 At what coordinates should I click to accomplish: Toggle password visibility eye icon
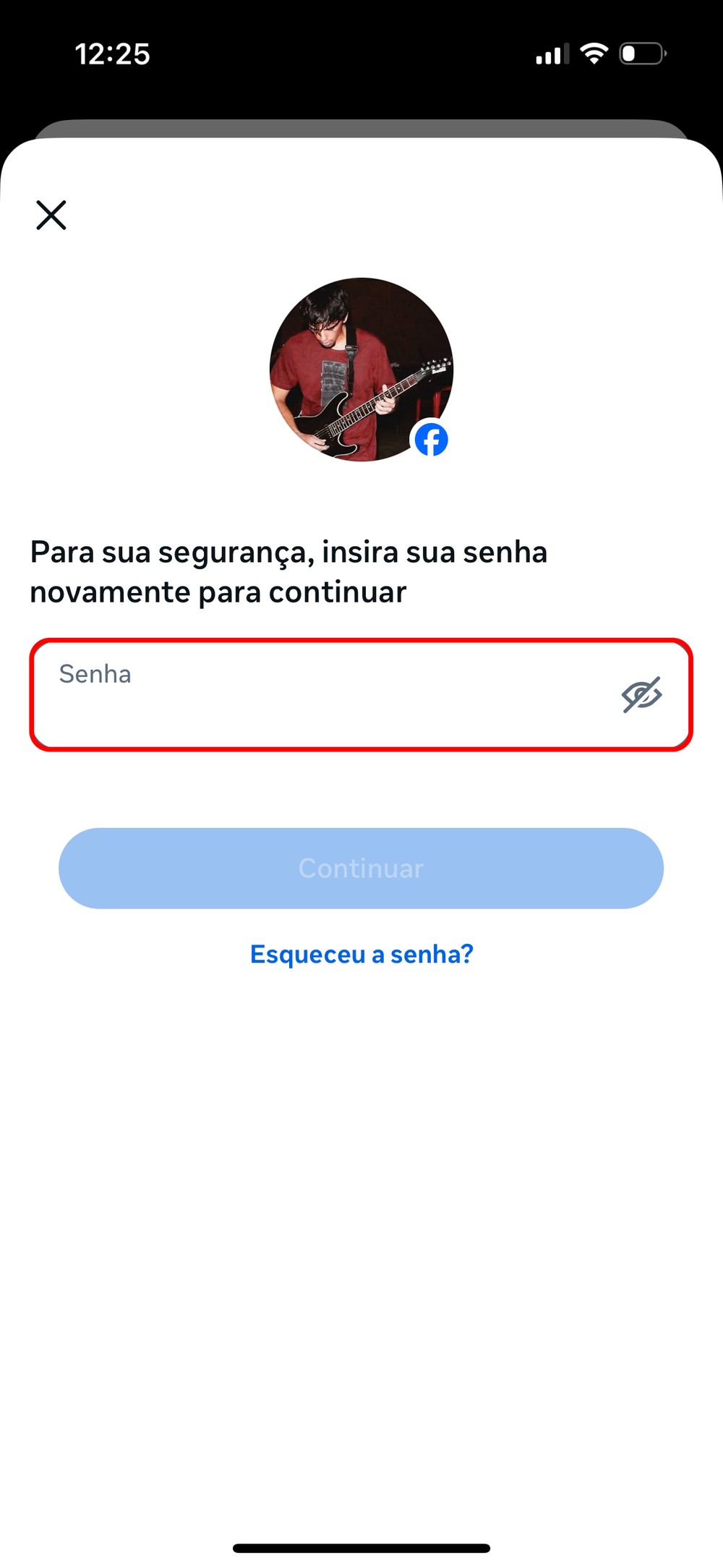pos(641,695)
